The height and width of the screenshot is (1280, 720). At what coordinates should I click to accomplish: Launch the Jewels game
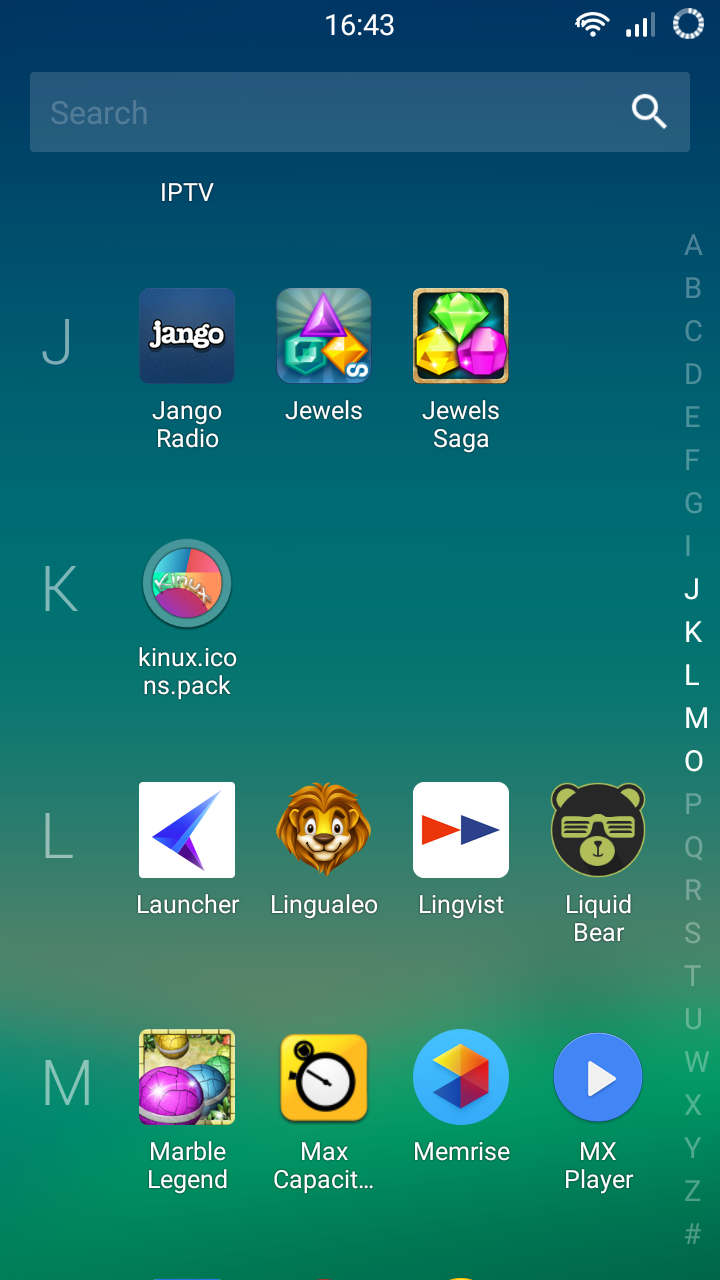click(x=324, y=337)
